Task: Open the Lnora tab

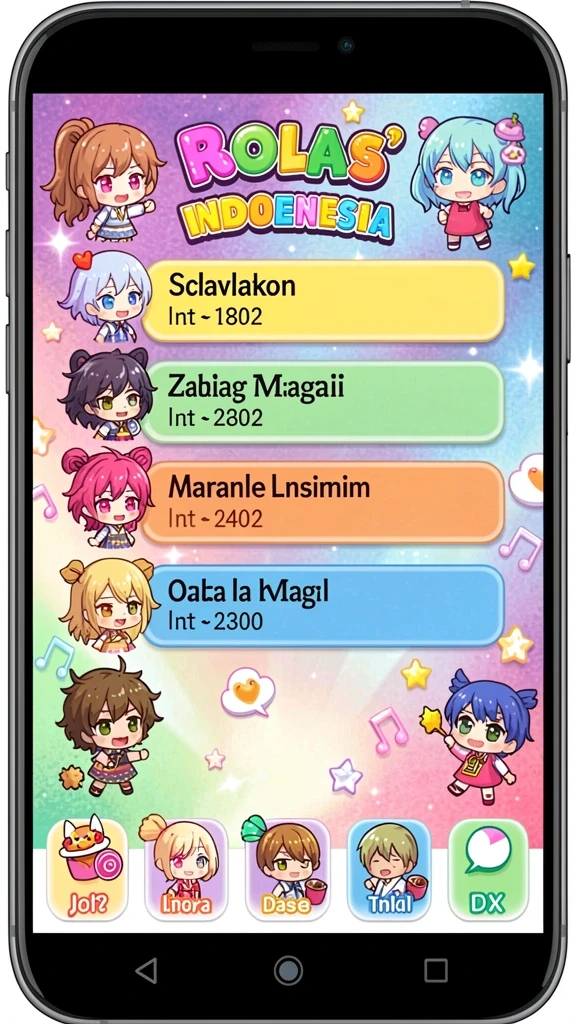Action: coord(186,869)
